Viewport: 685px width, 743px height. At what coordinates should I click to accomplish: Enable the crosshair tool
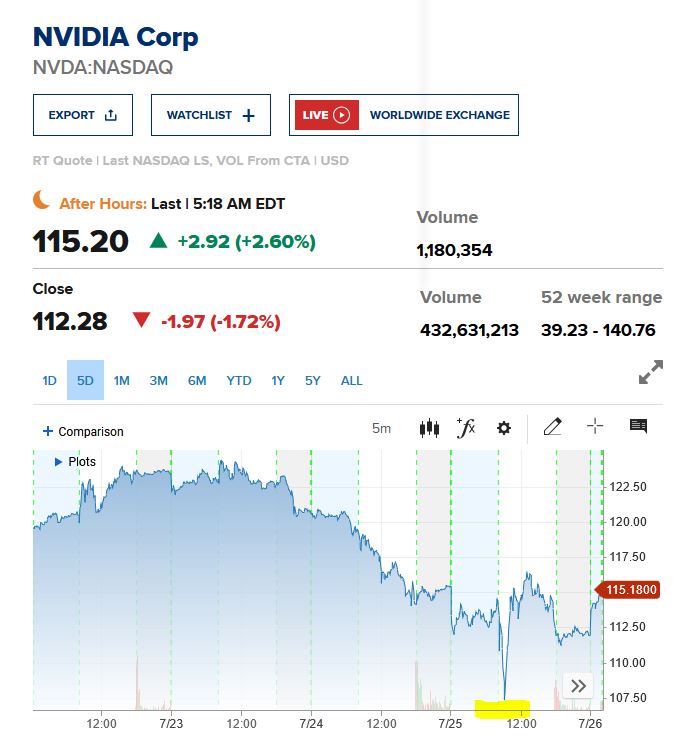595,427
